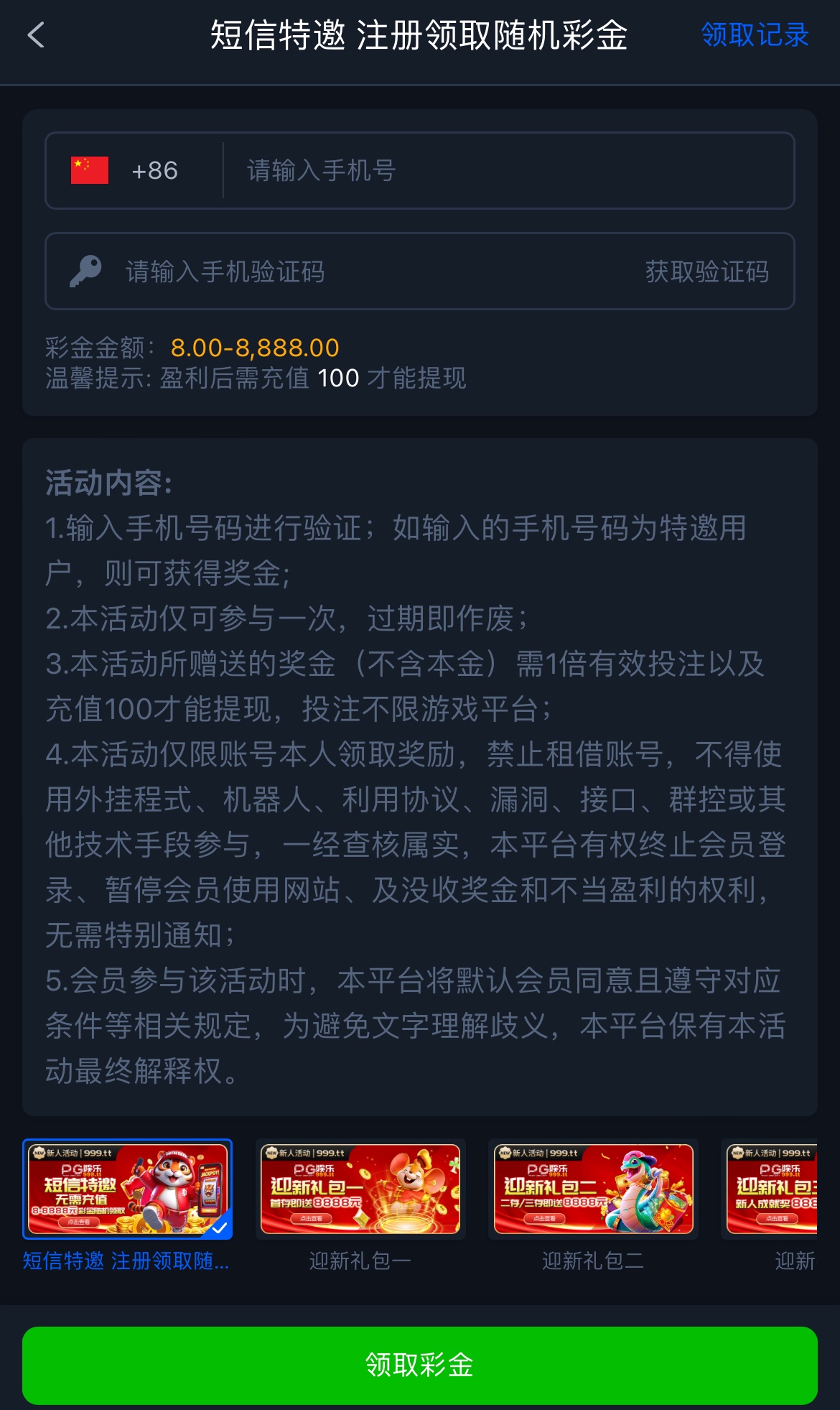Go back using the top-left arrow
The width and height of the screenshot is (840, 1410).
coord(36,35)
